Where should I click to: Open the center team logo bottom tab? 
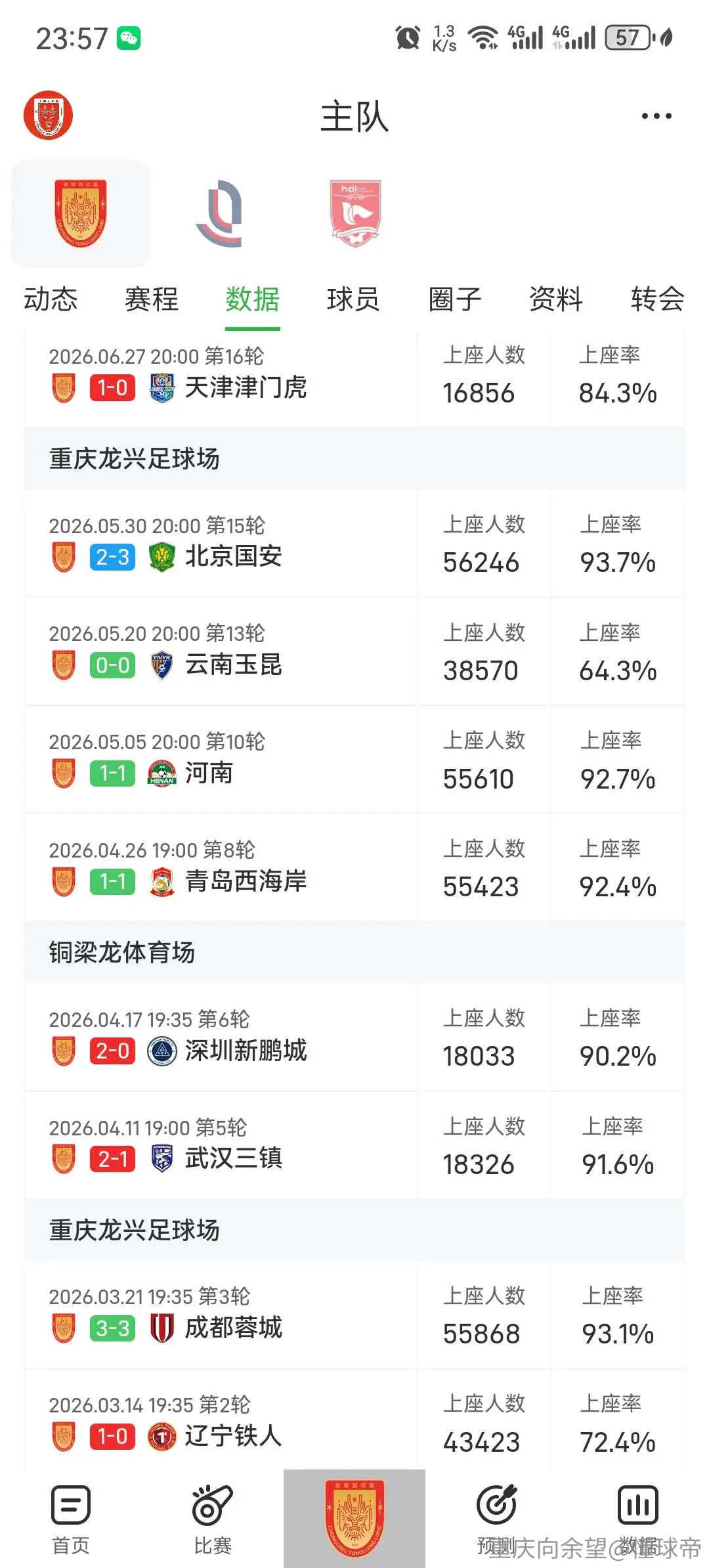[354, 1518]
